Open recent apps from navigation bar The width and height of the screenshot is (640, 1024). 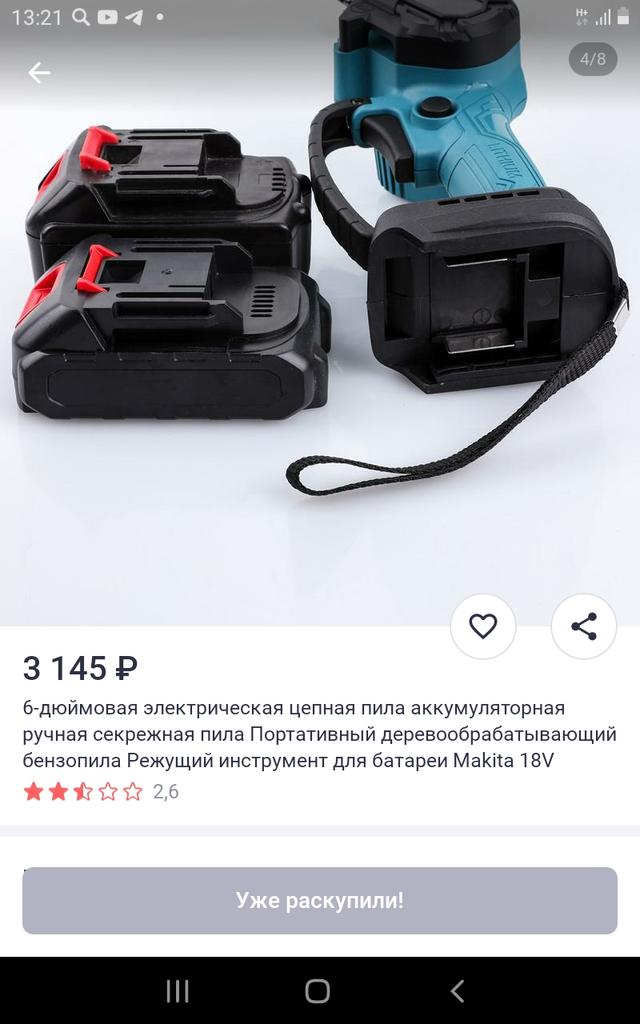tap(178, 991)
